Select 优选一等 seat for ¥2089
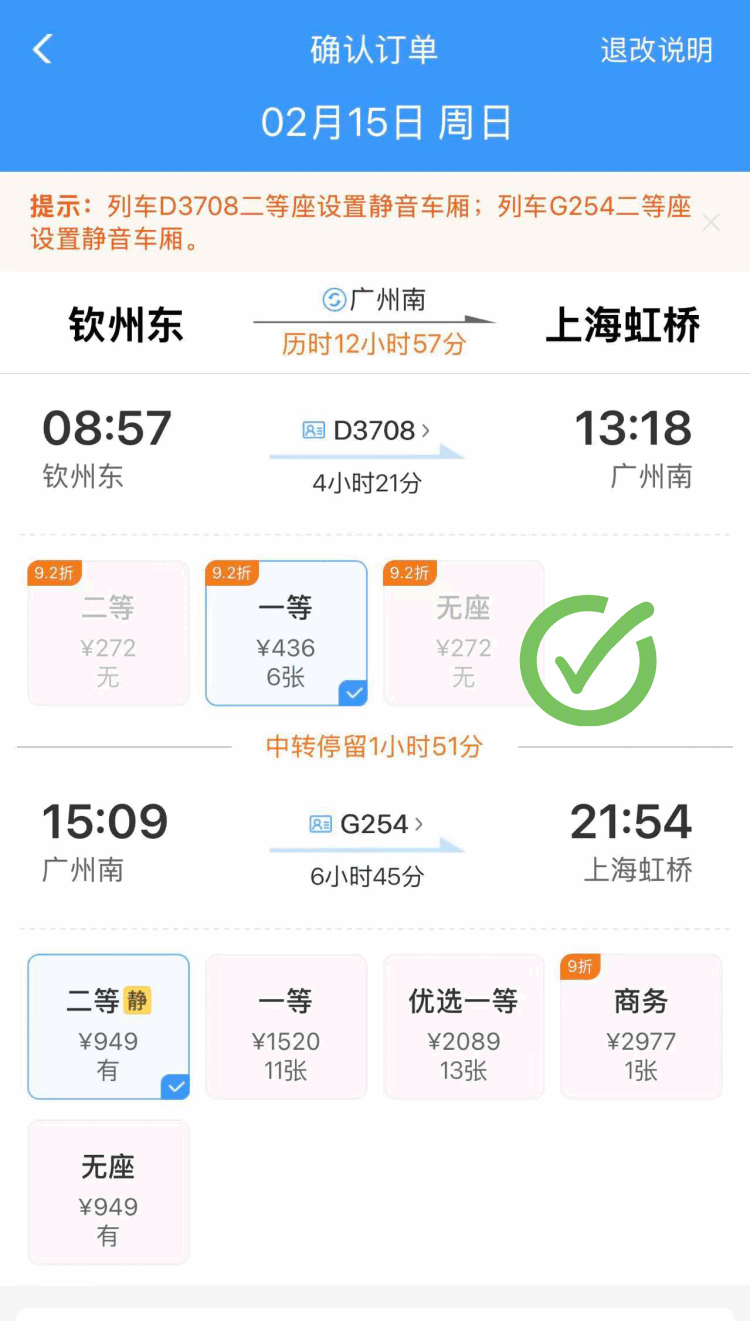 (x=464, y=1027)
